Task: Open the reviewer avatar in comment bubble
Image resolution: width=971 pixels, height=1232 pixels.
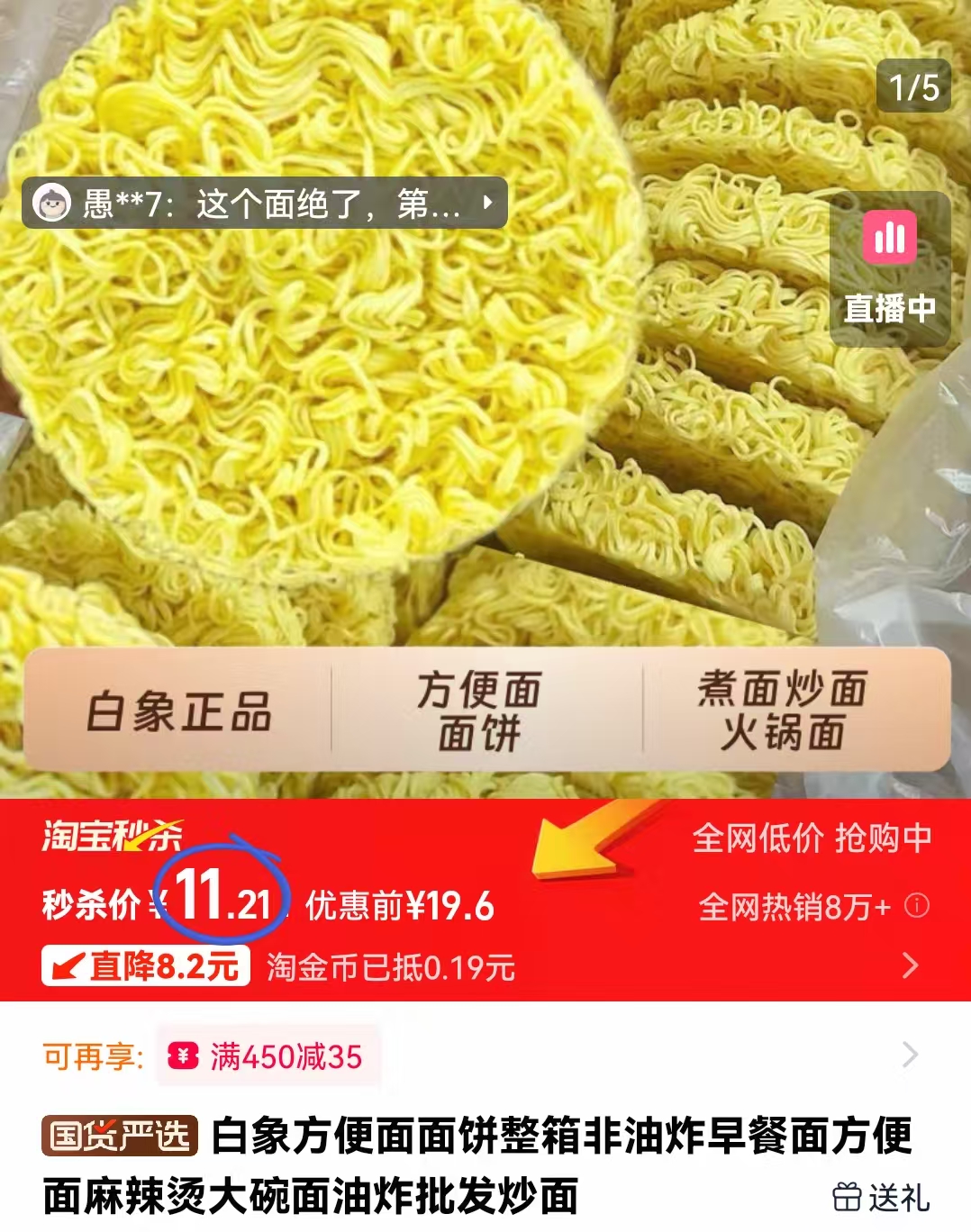Action: (x=52, y=204)
